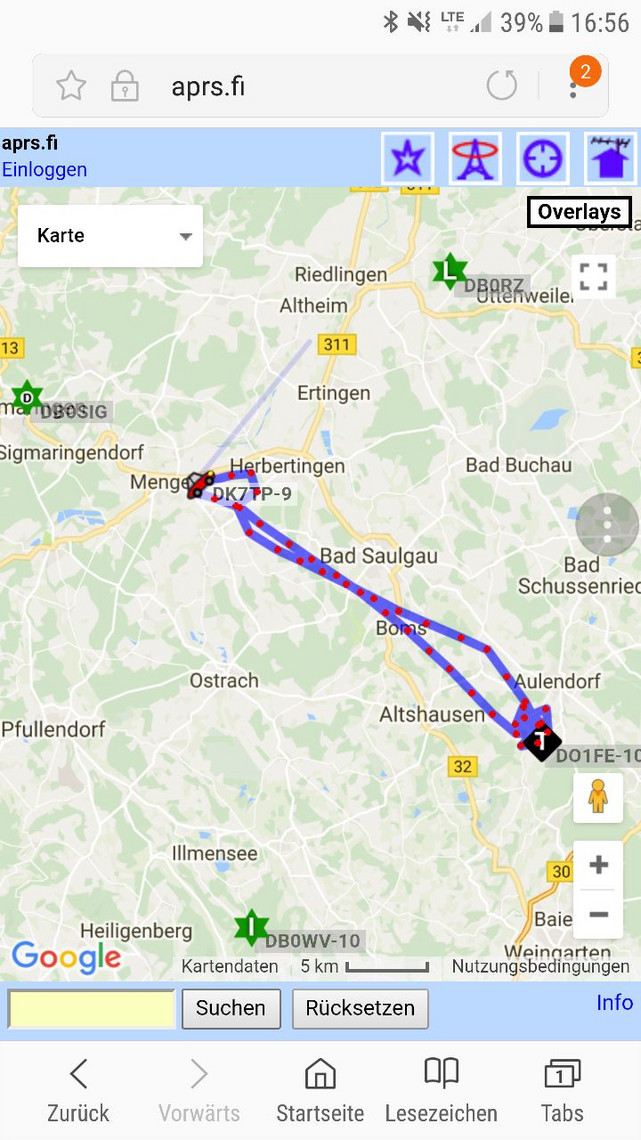
Task: Tap the crosshair locate button
Action: 543,158
